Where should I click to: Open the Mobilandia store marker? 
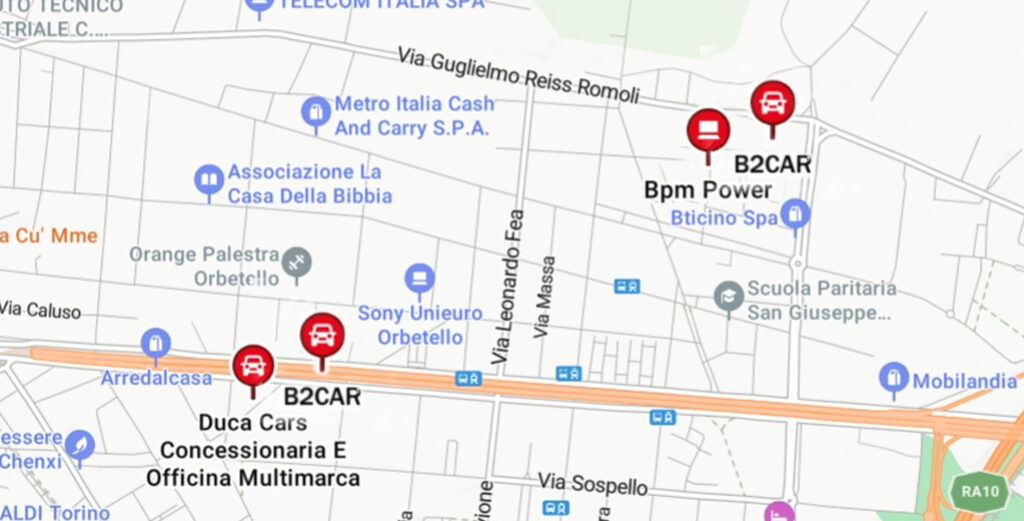pos(893,378)
